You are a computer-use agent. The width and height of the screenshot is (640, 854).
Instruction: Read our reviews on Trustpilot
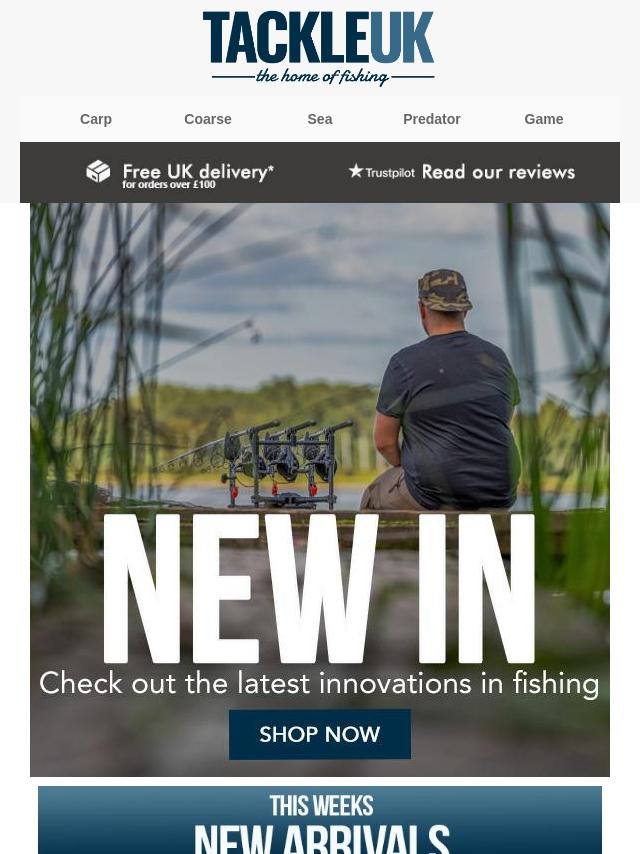click(461, 172)
